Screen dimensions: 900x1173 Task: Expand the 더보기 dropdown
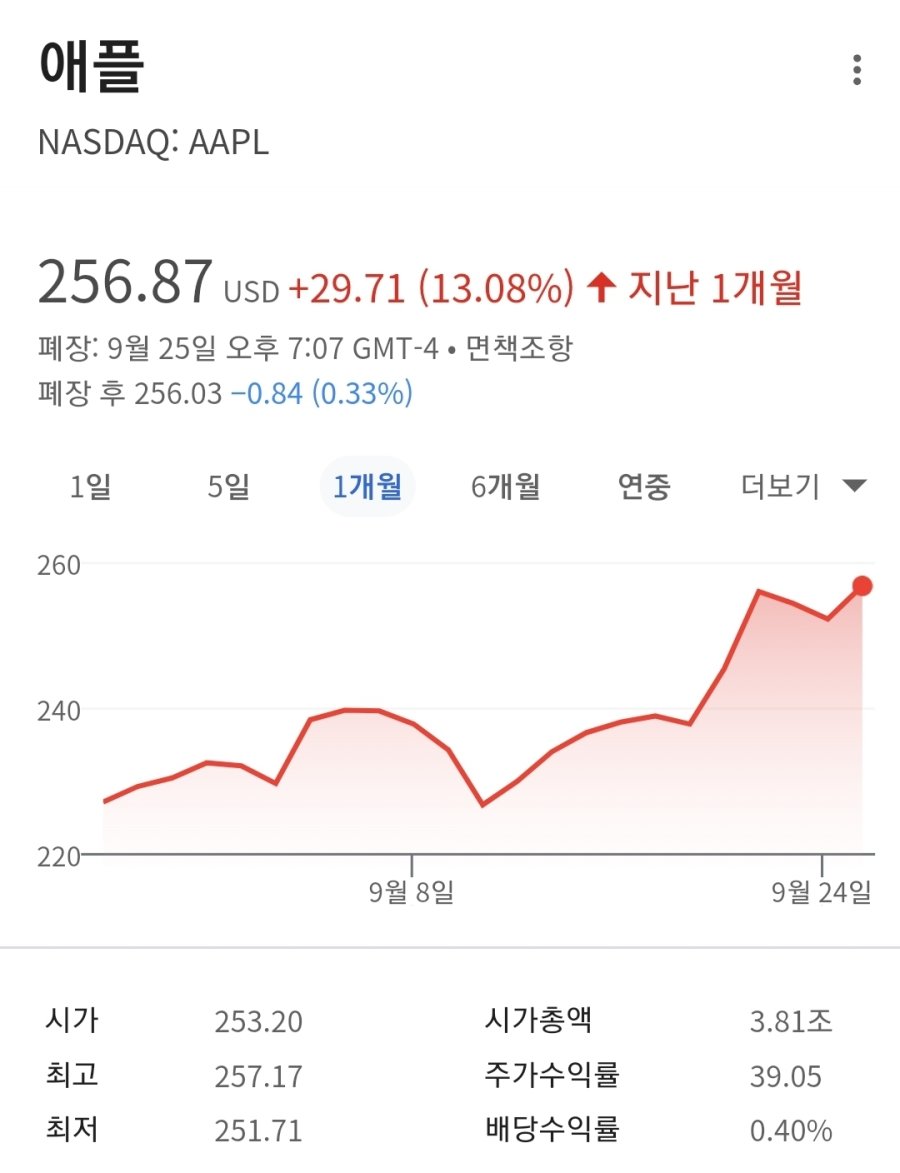[802, 487]
